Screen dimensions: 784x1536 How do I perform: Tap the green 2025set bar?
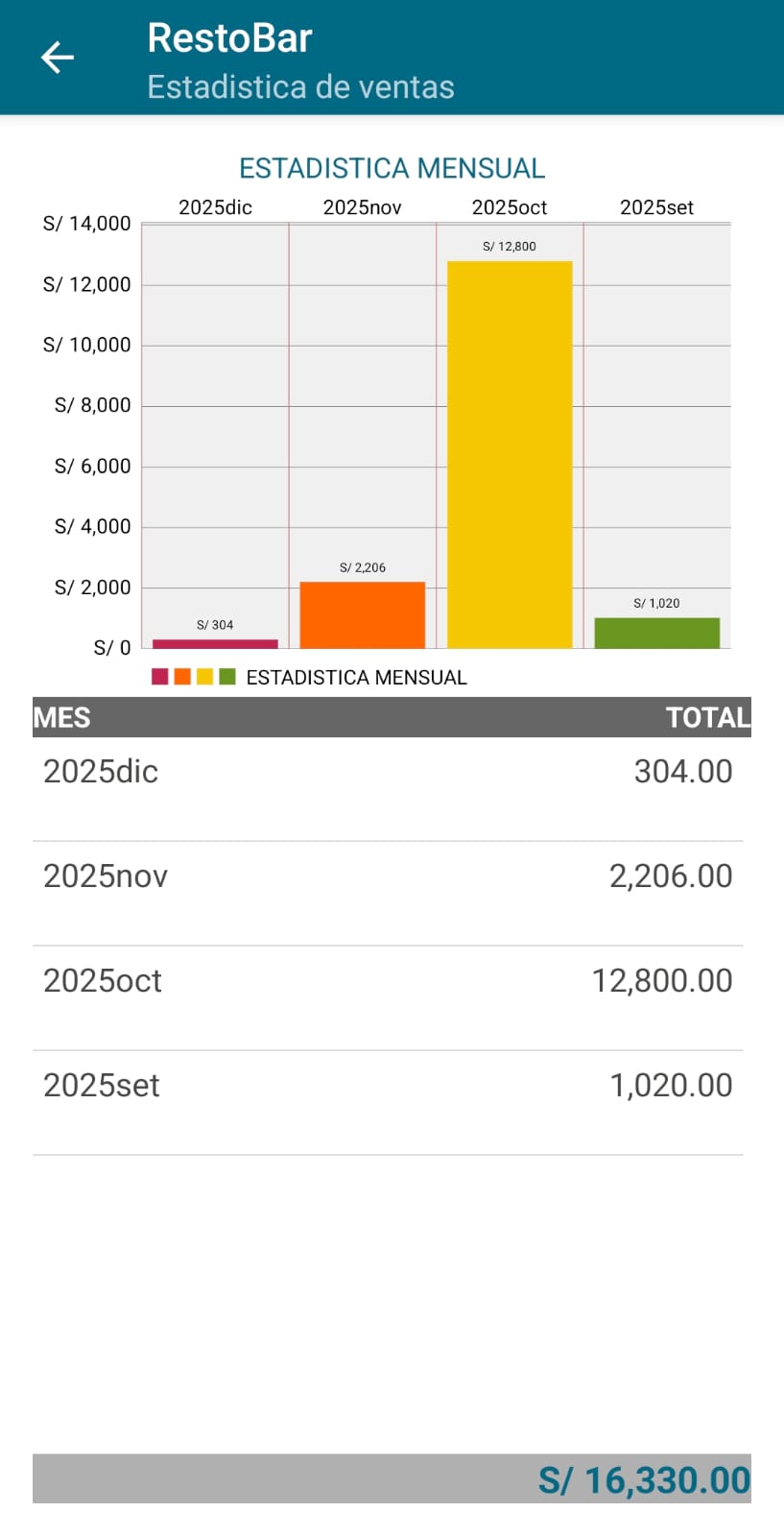coord(656,631)
